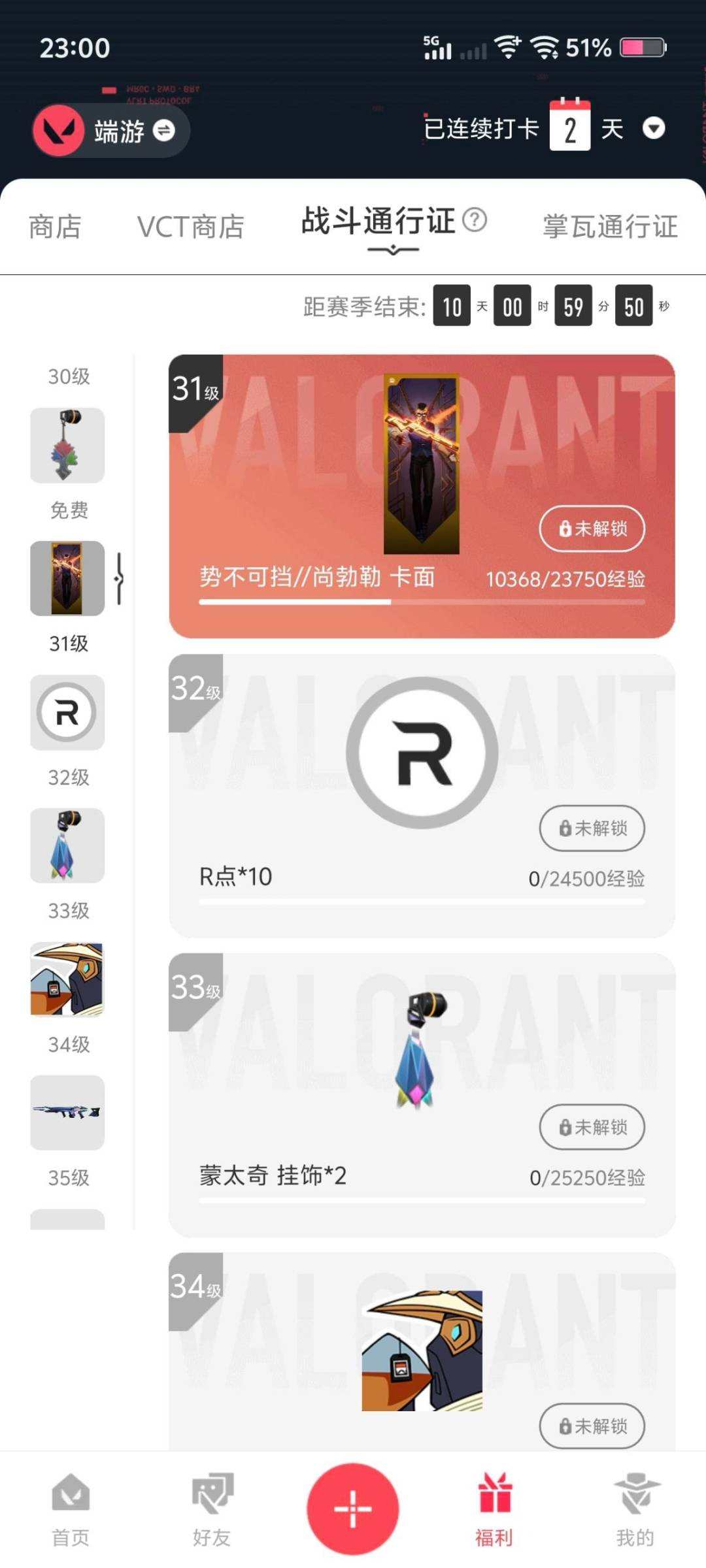Viewport: 706px width, 1568px height.
Task: Switch to the 商店 tab
Action: [53, 227]
